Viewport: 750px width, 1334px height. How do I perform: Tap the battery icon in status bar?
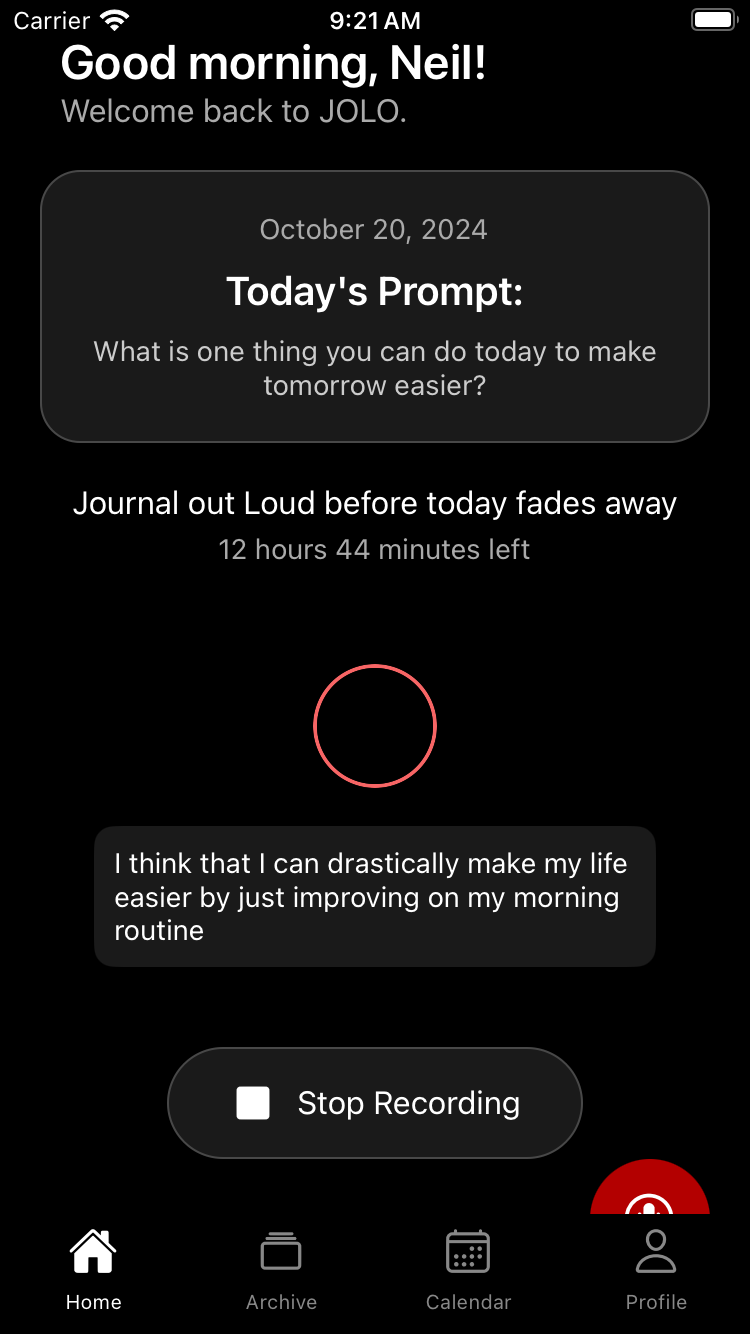(714, 19)
